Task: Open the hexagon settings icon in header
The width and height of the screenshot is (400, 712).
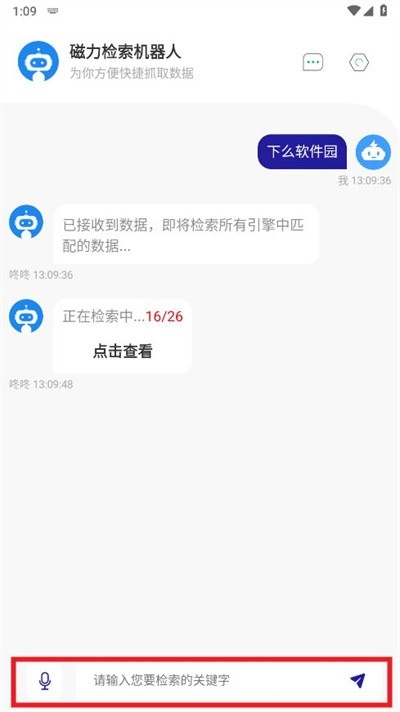Action: click(359, 62)
